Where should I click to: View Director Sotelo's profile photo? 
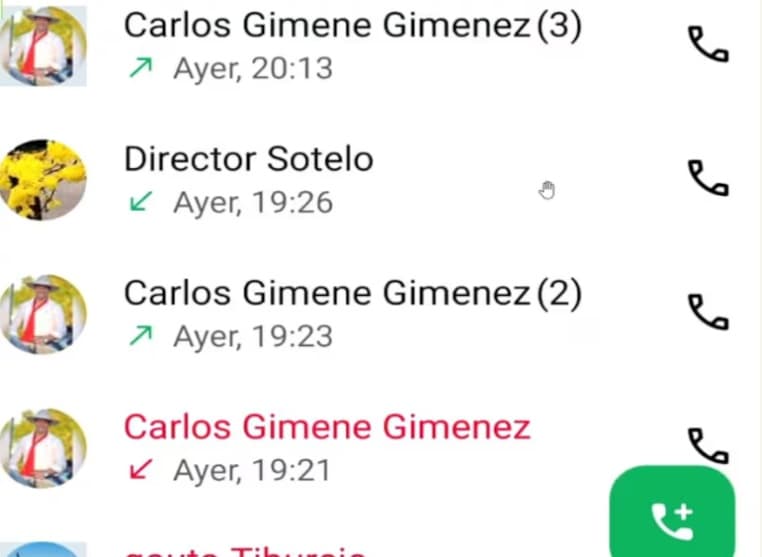point(43,180)
